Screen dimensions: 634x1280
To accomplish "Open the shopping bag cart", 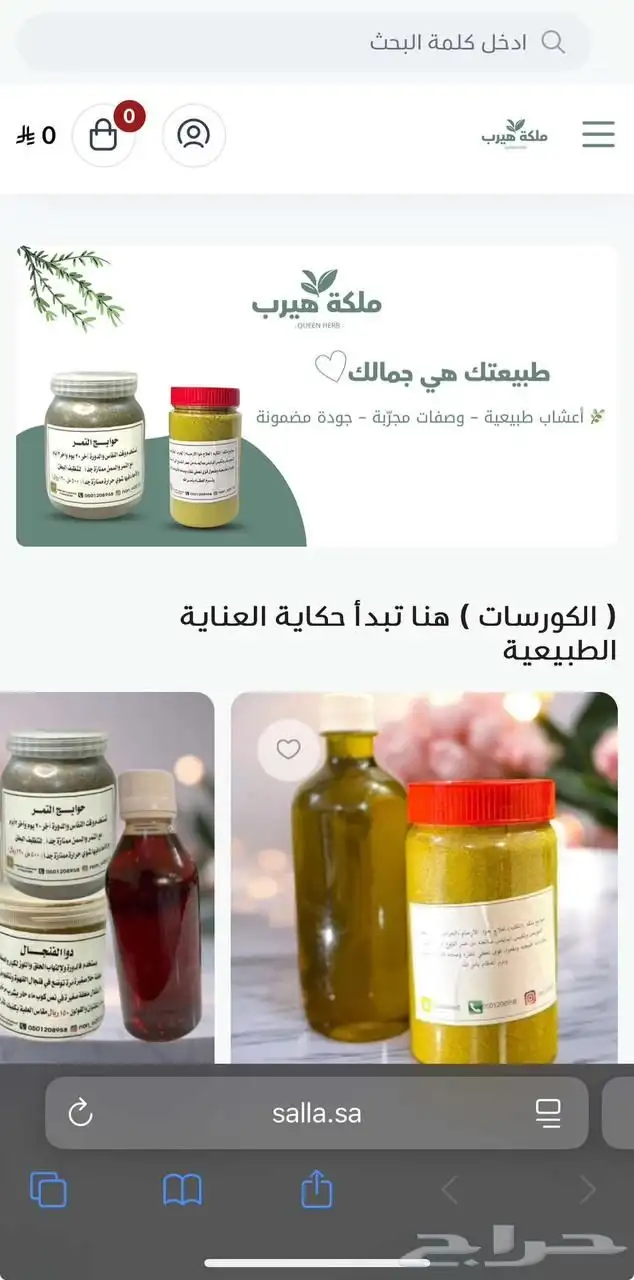I will click(x=104, y=135).
